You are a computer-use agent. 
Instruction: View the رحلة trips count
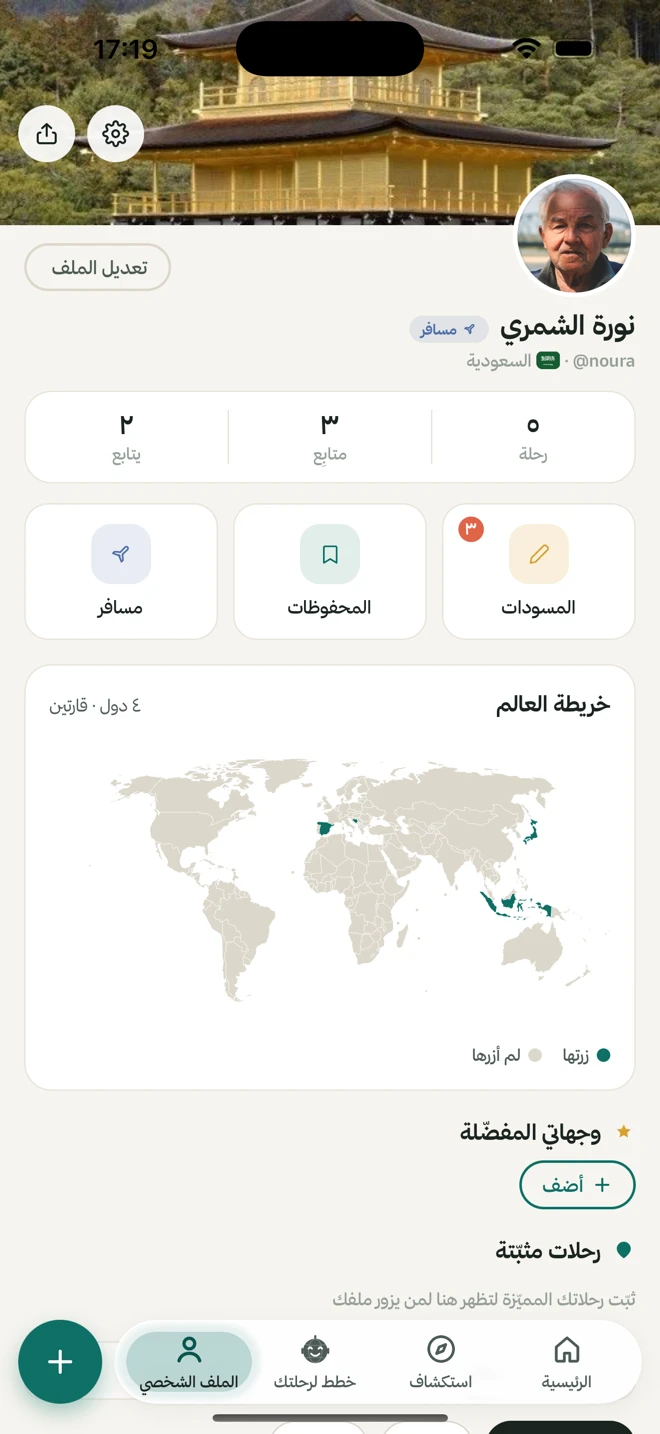pos(533,438)
